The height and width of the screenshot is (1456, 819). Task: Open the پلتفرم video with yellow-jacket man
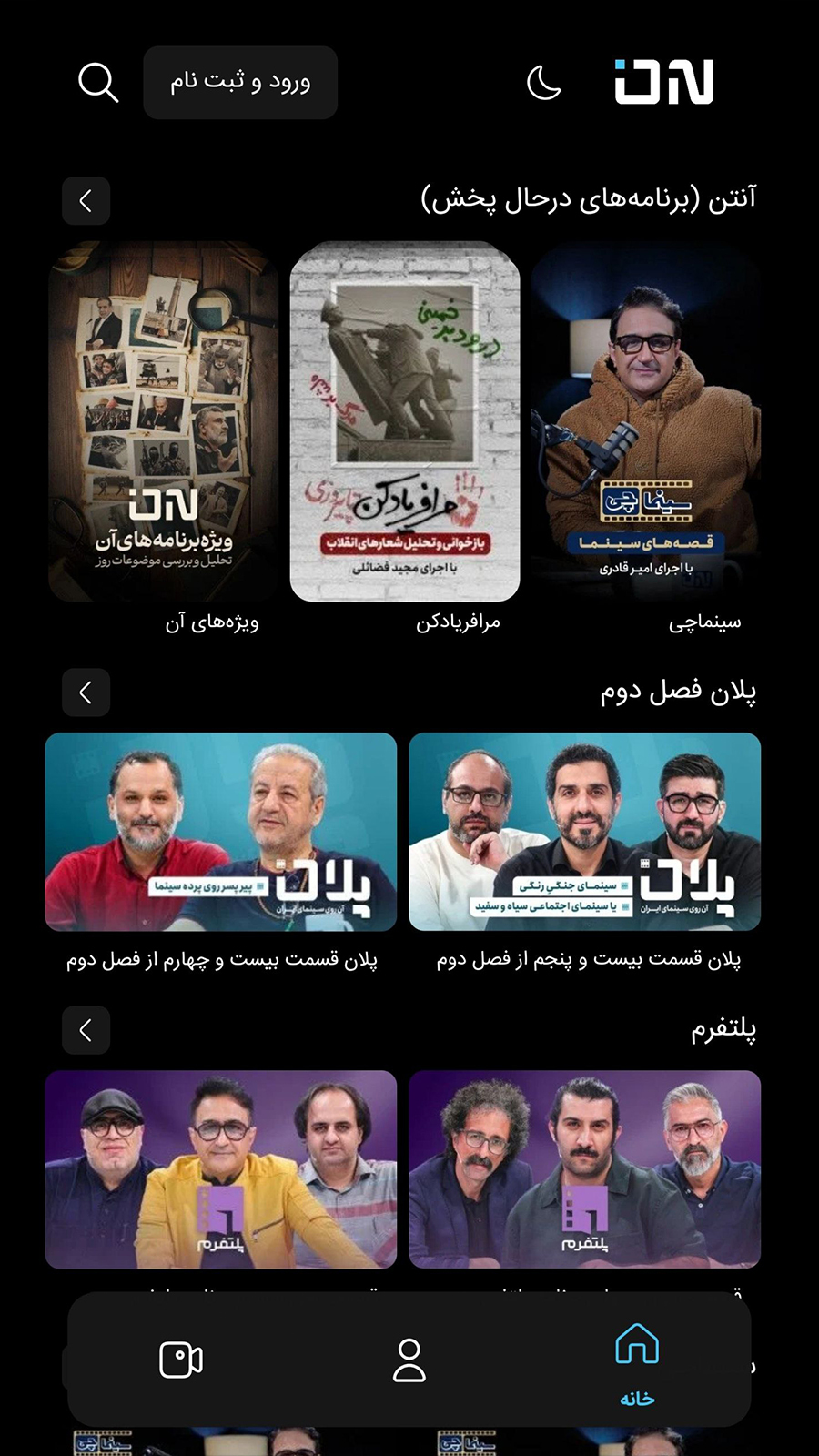221,1169
